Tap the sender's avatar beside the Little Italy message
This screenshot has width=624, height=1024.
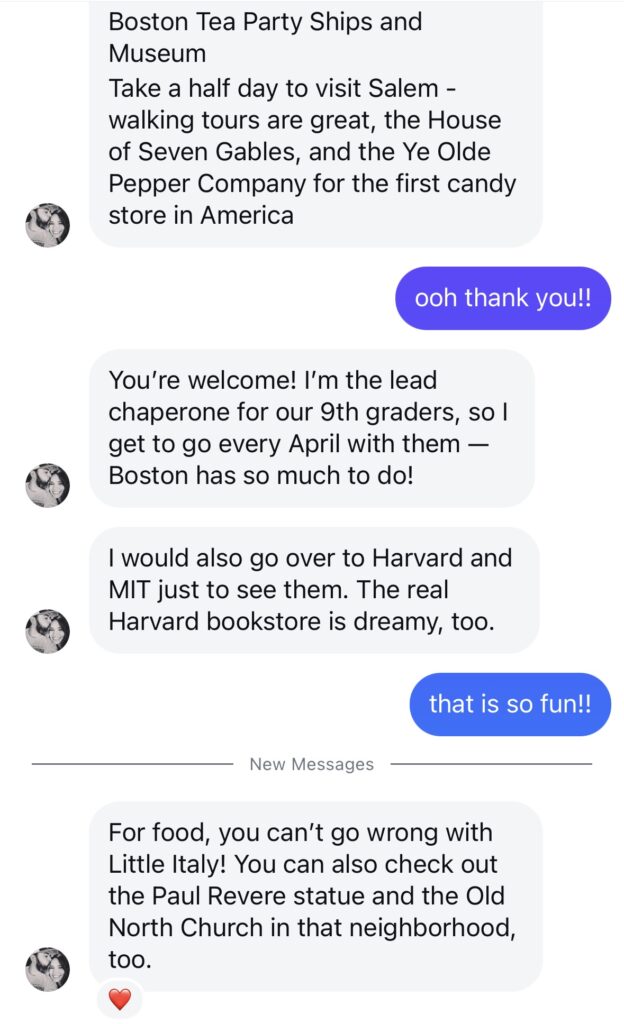click(x=47, y=969)
